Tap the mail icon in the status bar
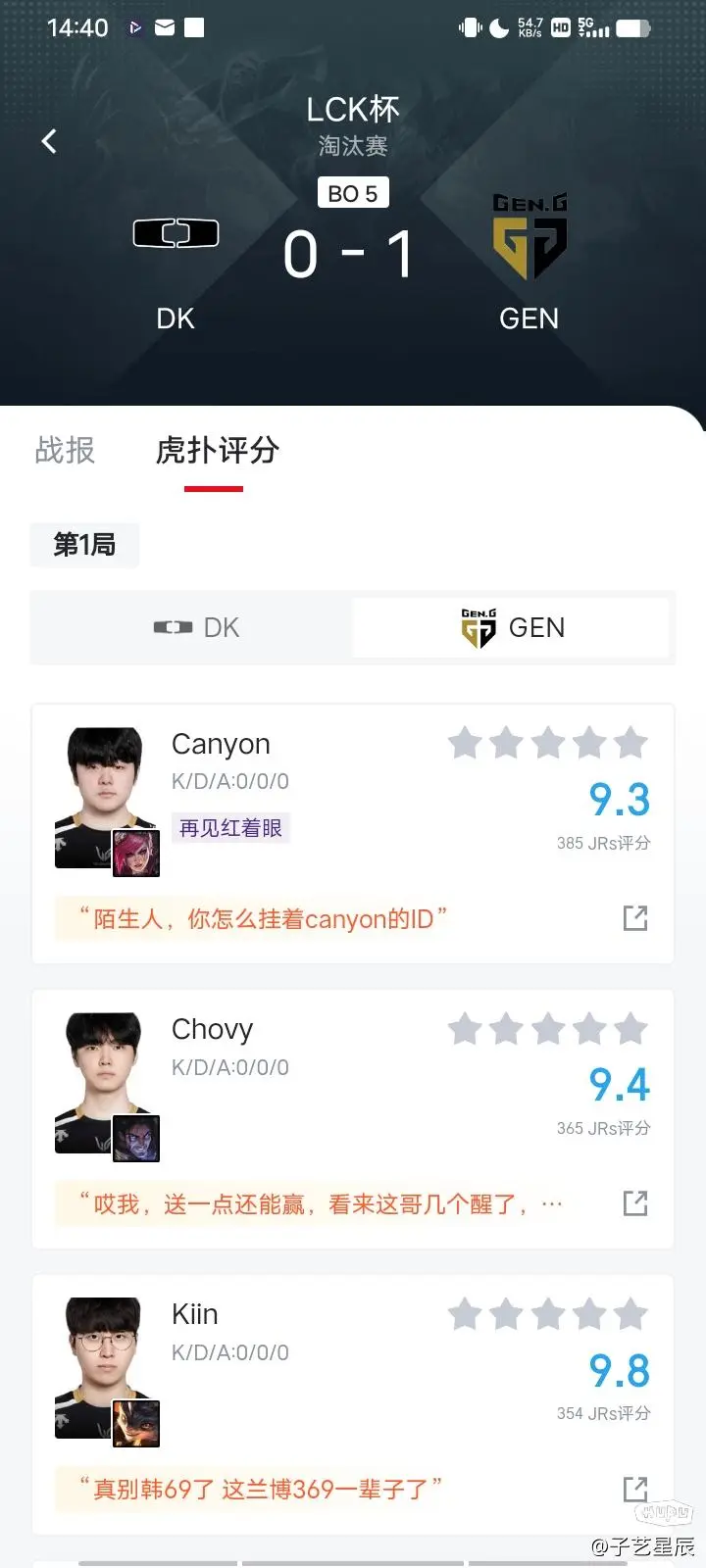 (164, 27)
